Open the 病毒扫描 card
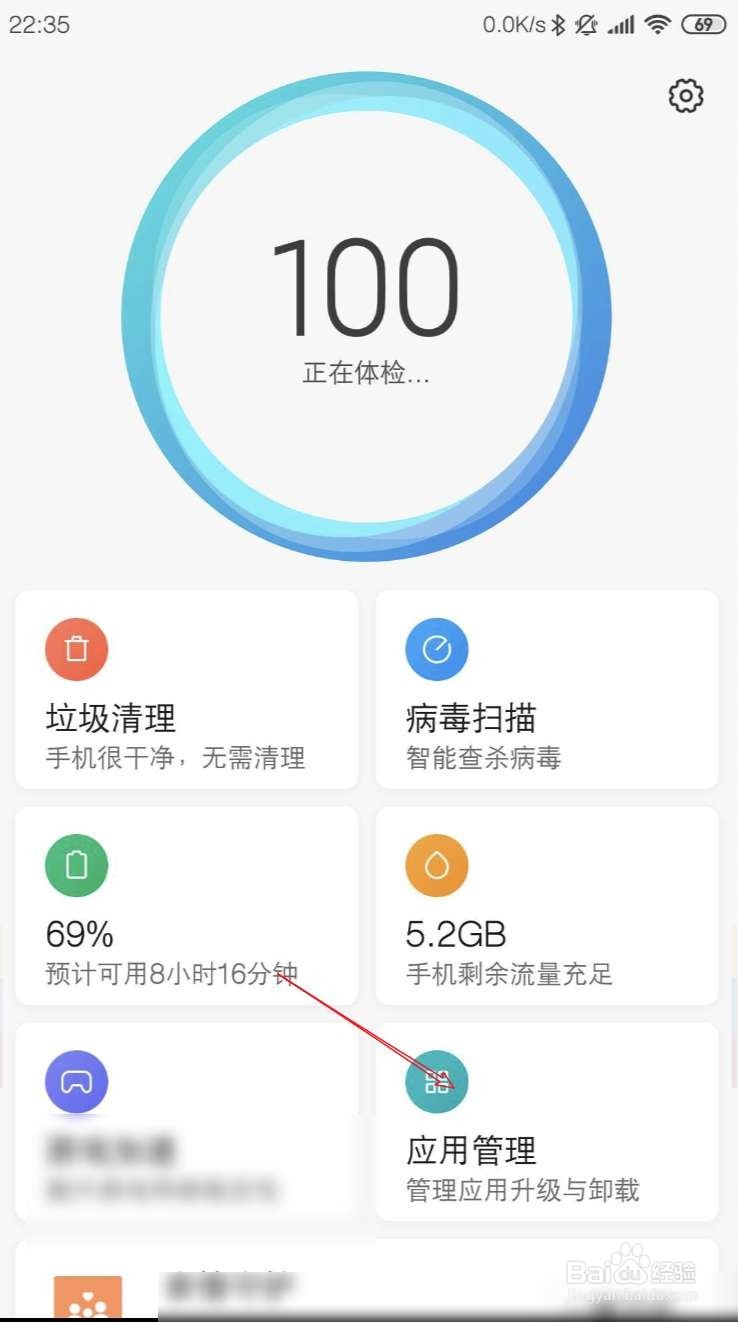Viewport: 738px width, 1322px height. click(546, 690)
